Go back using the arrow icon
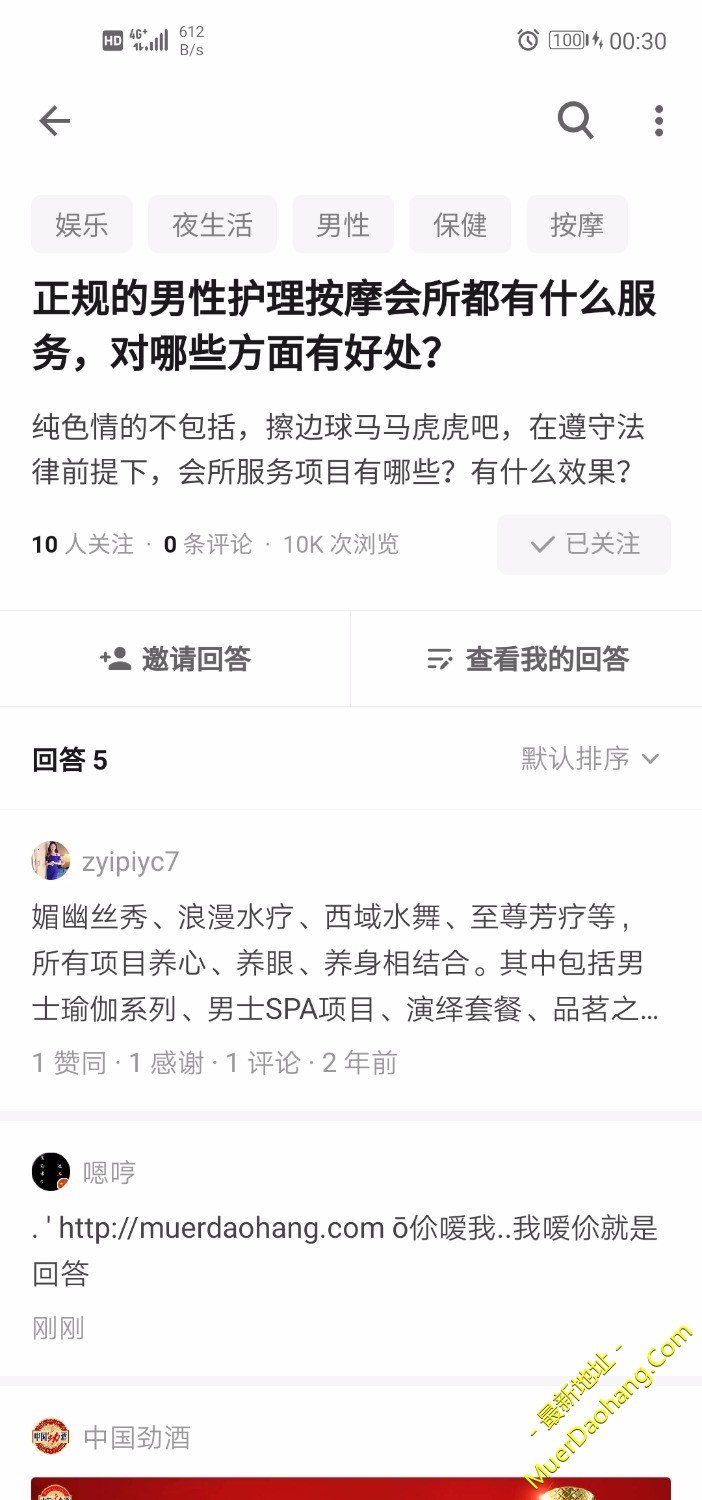Image resolution: width=702 pixels, height=1500 pixels. click(55, 122)
